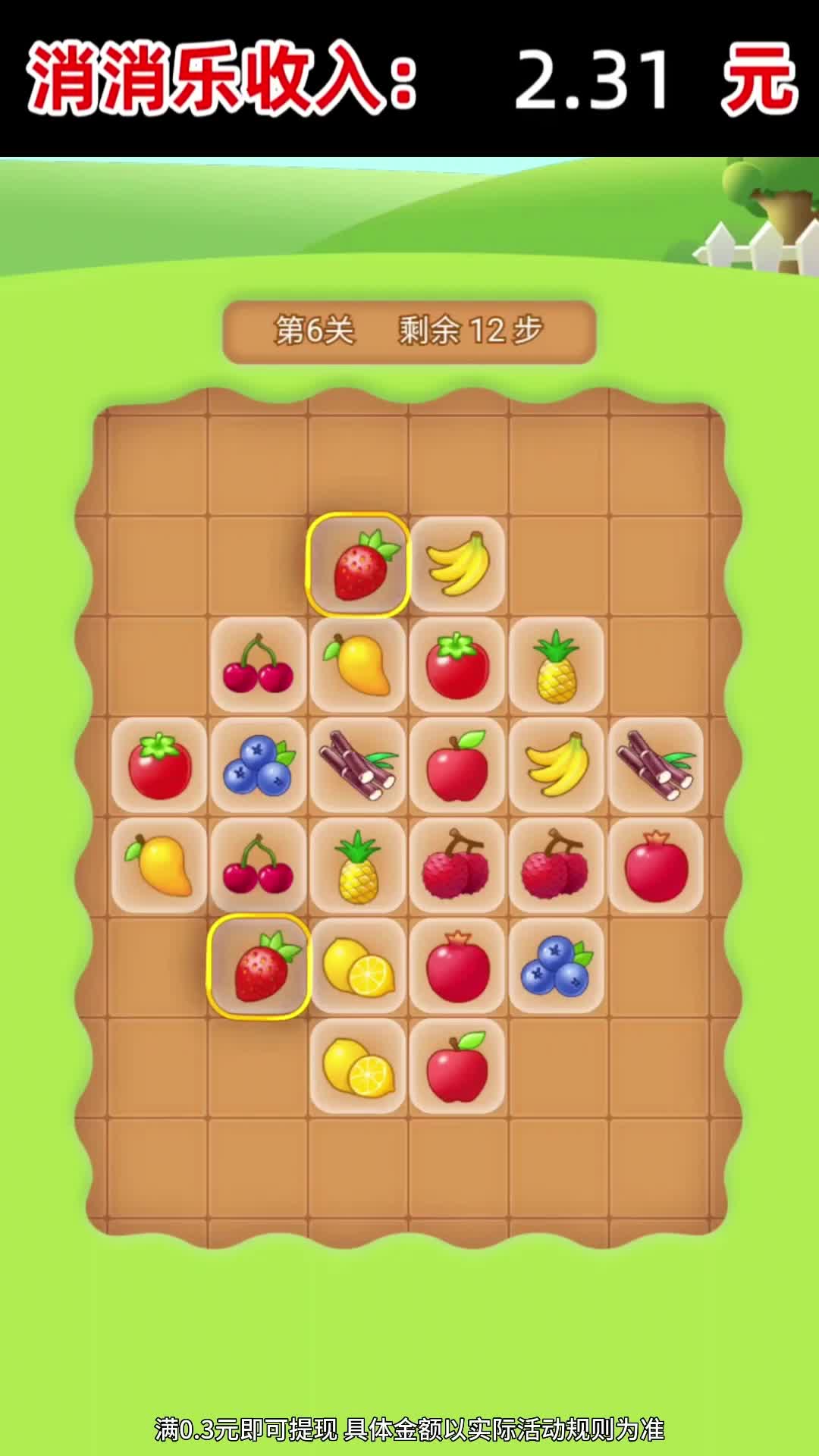Tap the sugarcane tile right of the banana
The height and width of the screenshot is (1456, 819).
[657, 765]
